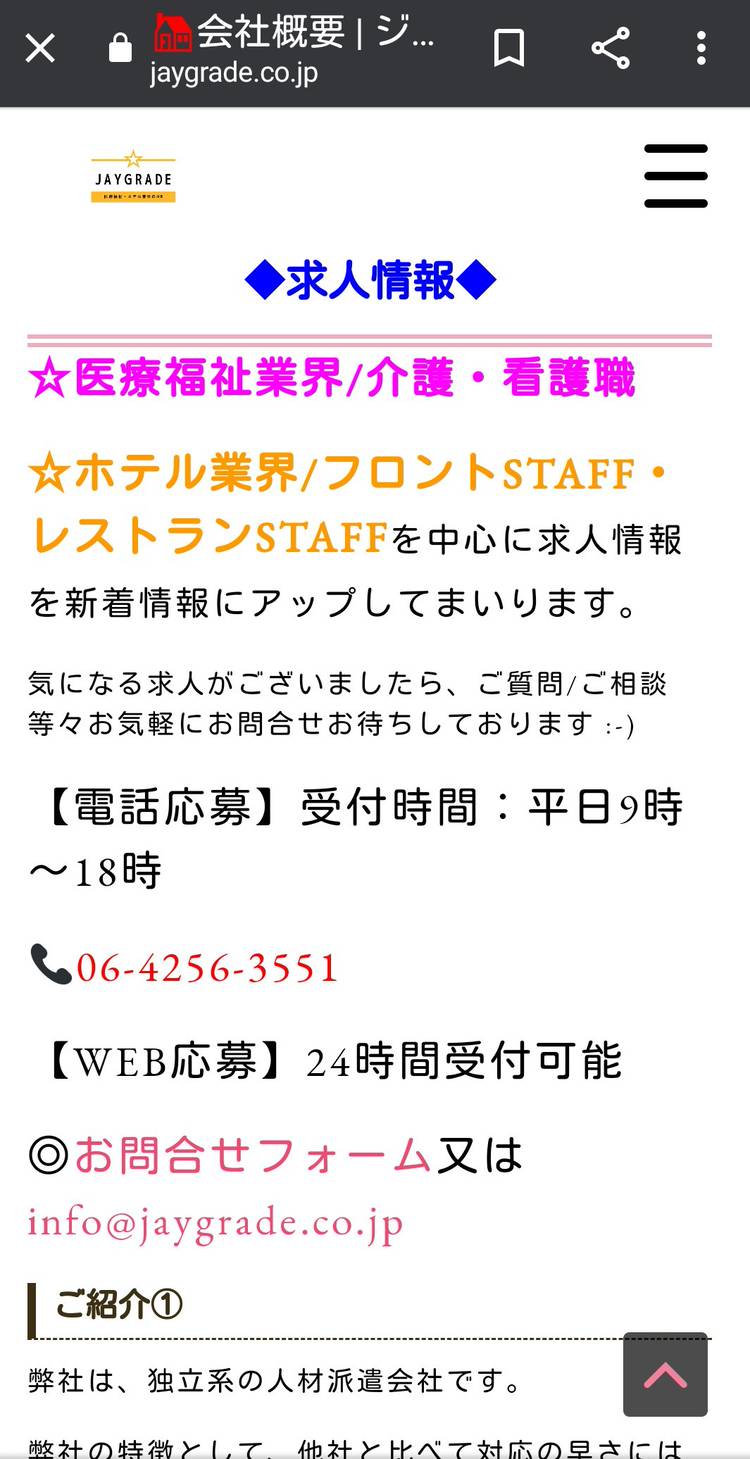Share the page link
The image size is (750, 1459).
[x=610, y=48]
